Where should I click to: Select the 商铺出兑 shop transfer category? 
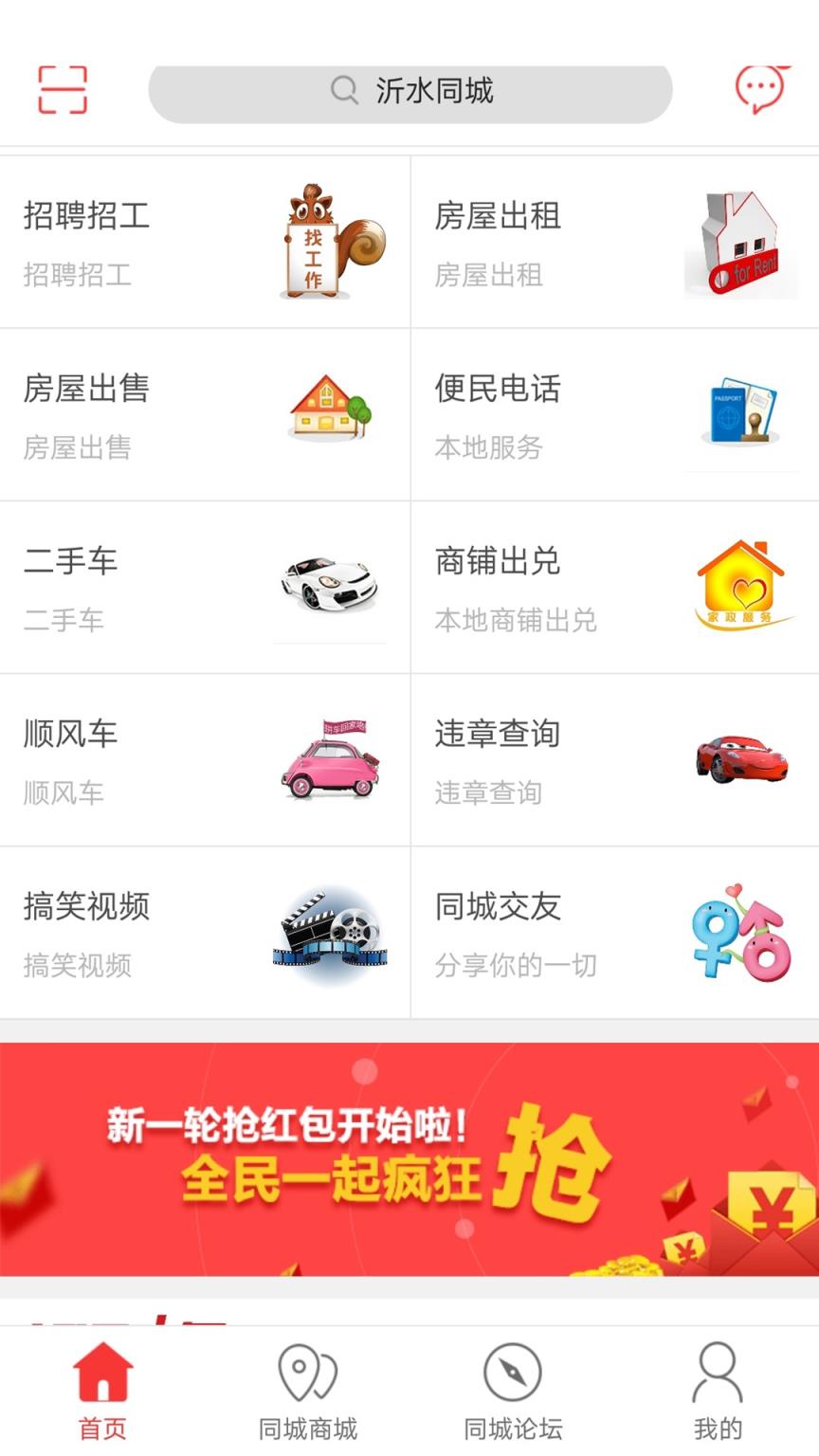click(x=614, y=588)
